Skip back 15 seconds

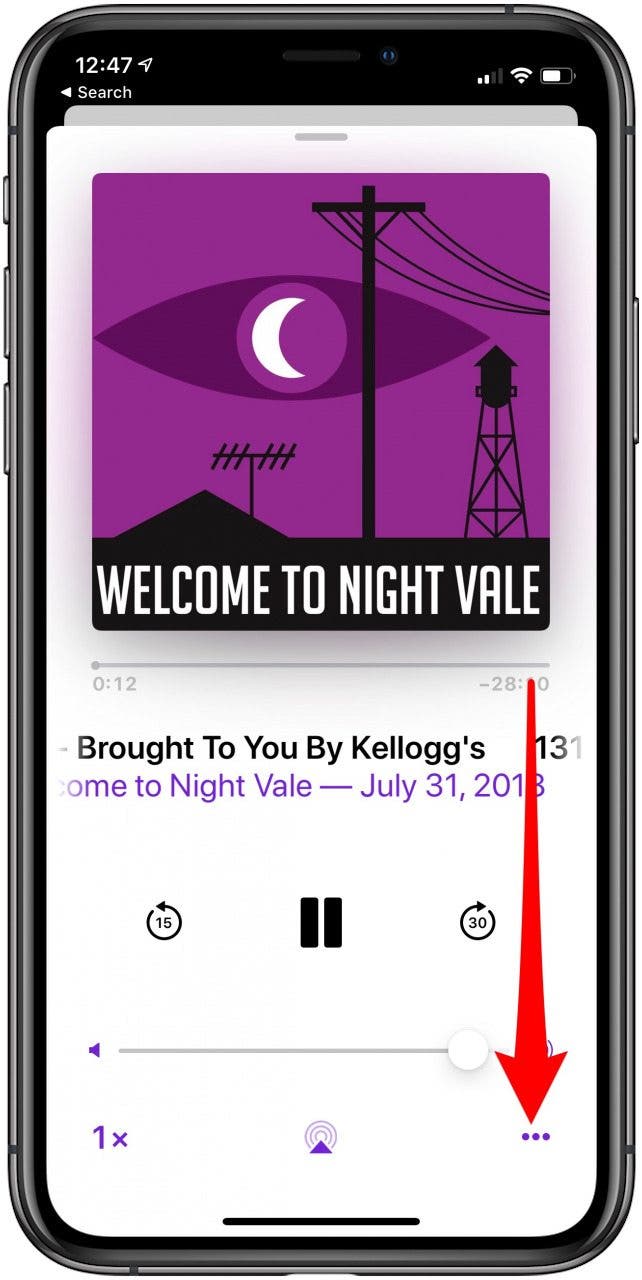point(164,921)
